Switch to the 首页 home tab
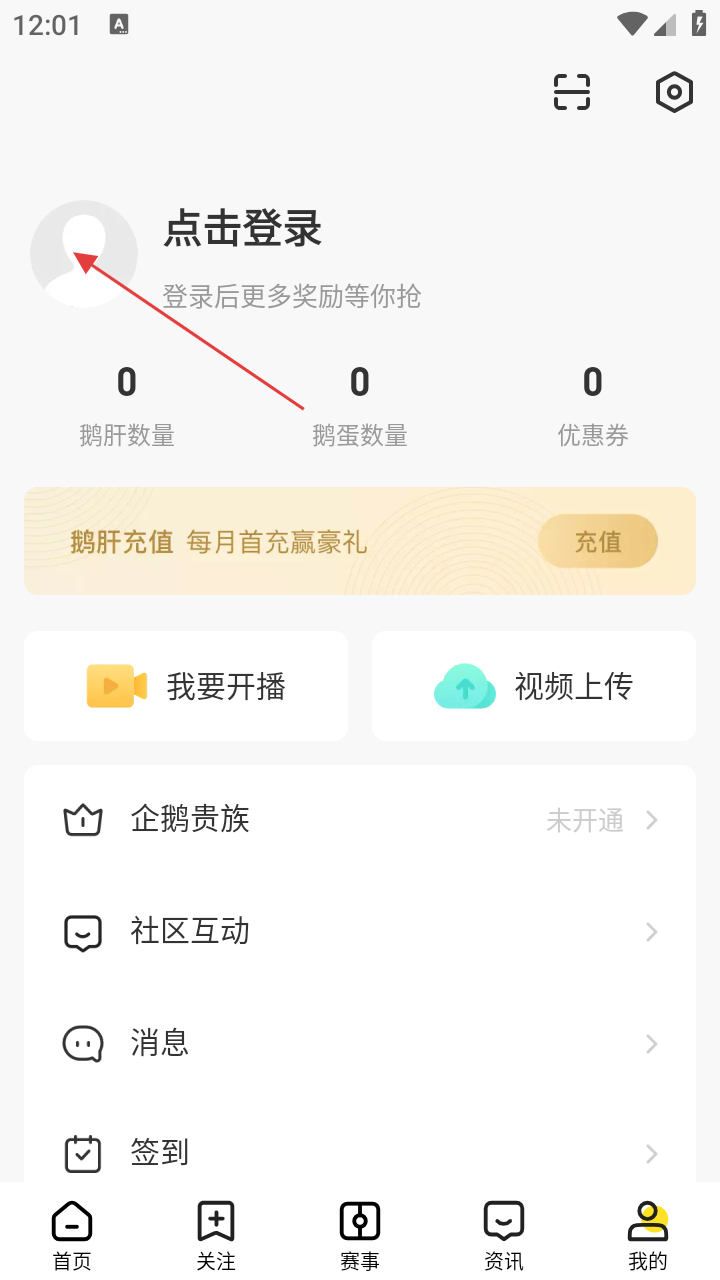 [x=72, y=1234]
